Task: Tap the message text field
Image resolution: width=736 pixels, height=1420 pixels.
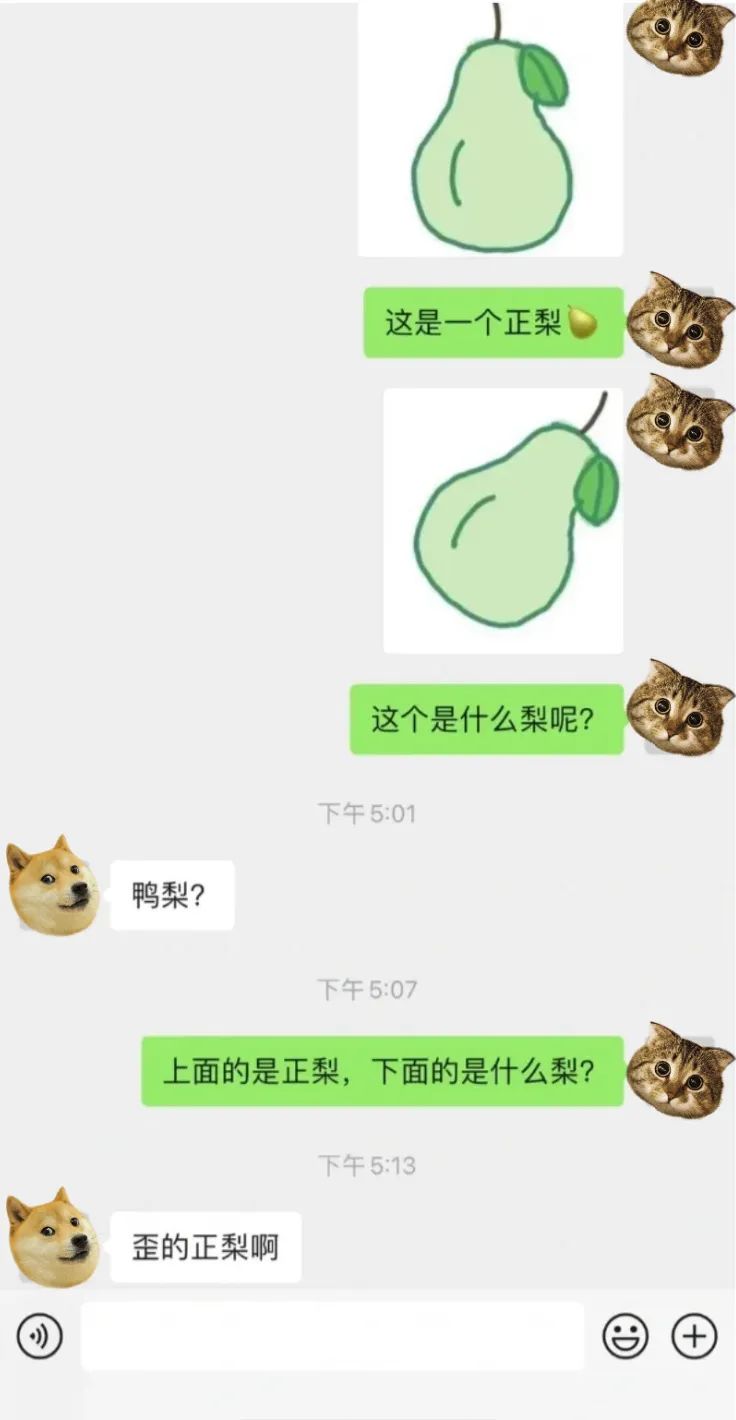Action: [332, 1336]
